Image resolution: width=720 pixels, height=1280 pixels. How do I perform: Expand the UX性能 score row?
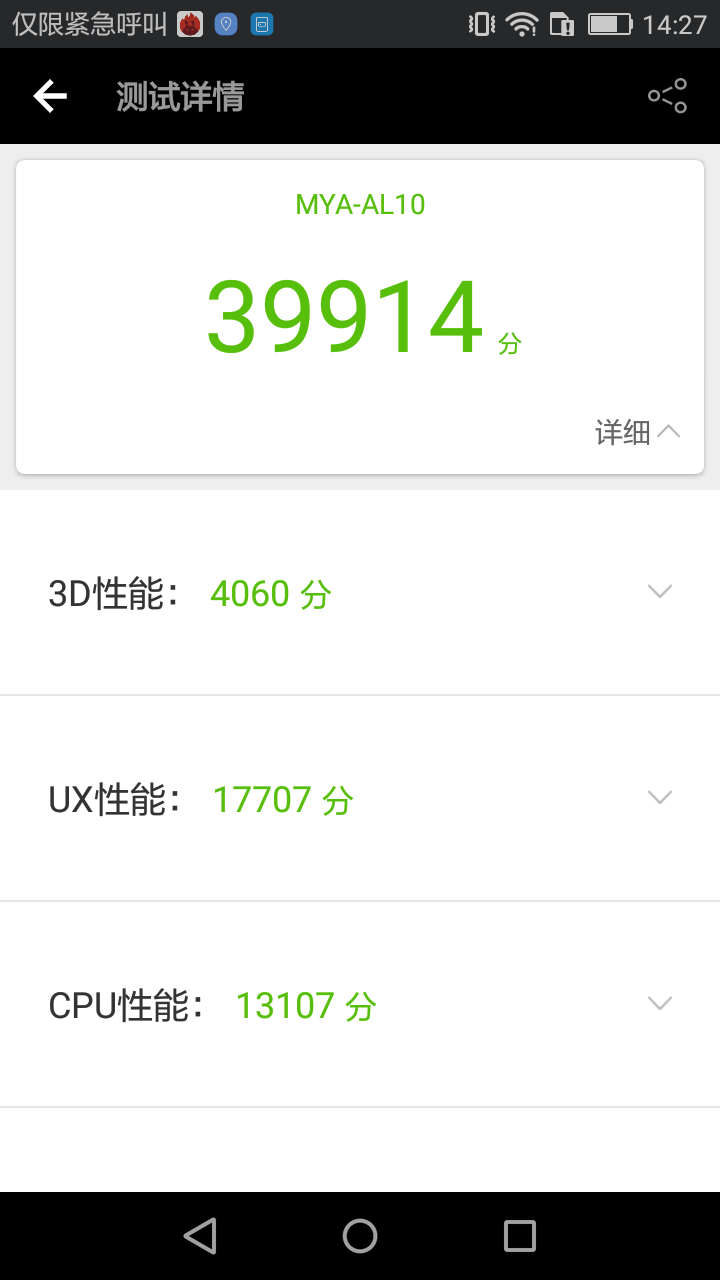[x=659, y=798]
